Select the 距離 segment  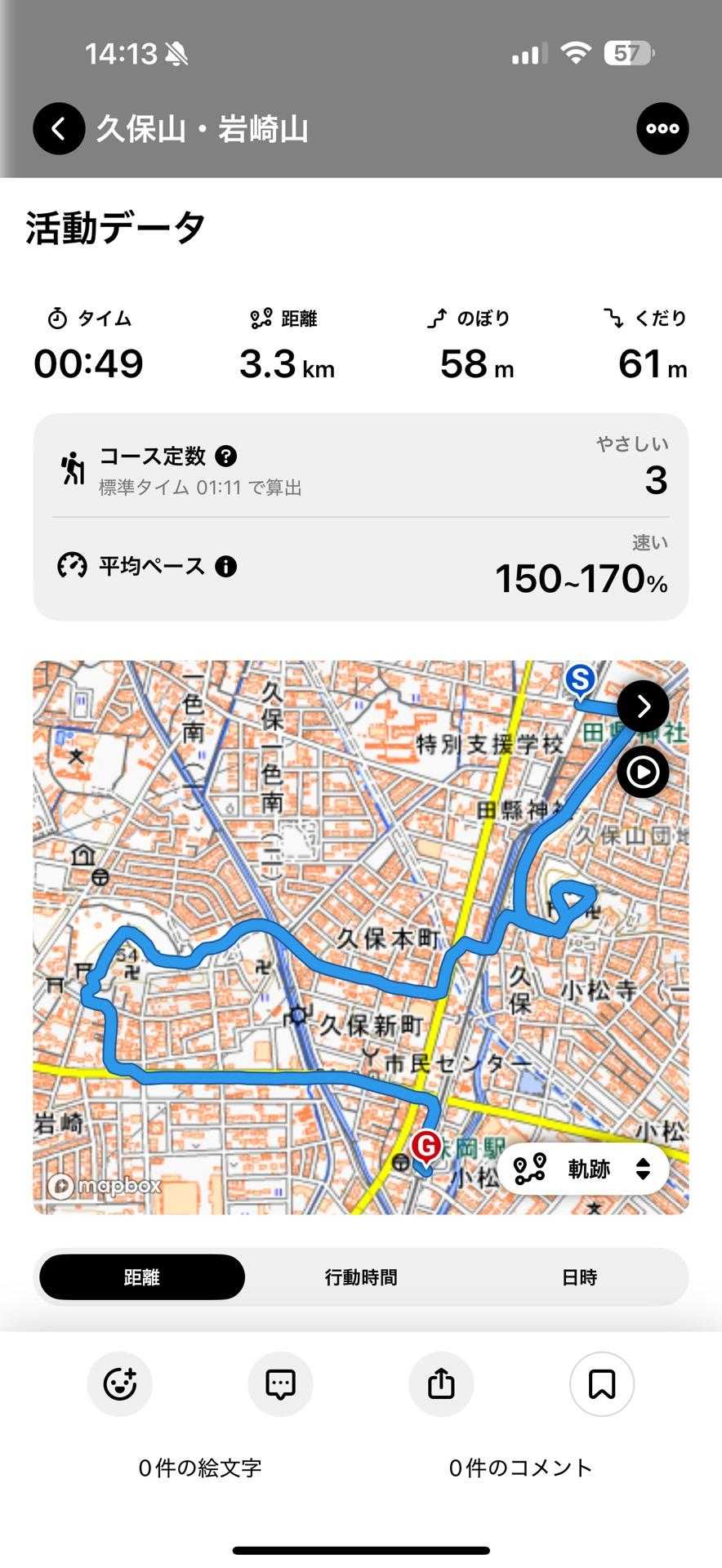(142, 1277)
